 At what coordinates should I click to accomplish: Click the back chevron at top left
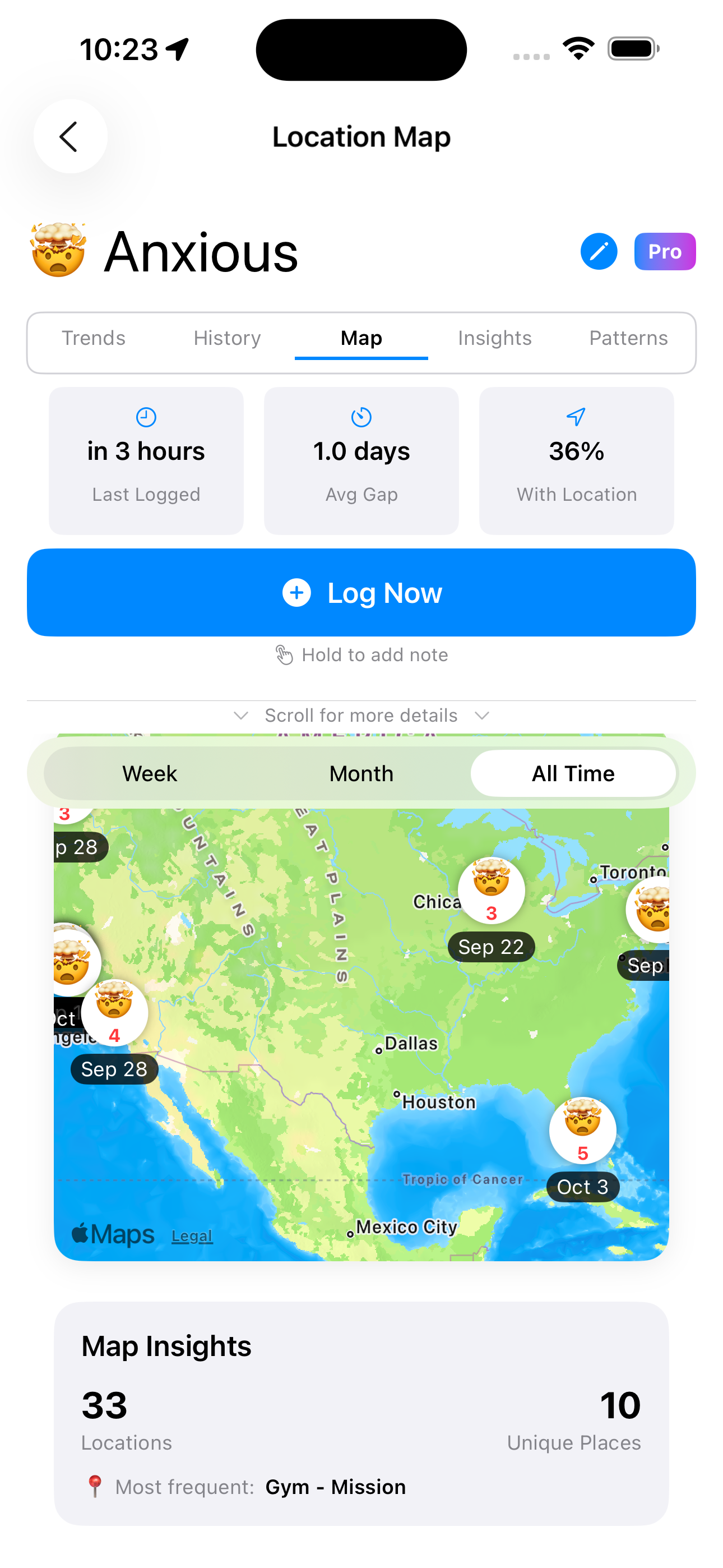70,136
